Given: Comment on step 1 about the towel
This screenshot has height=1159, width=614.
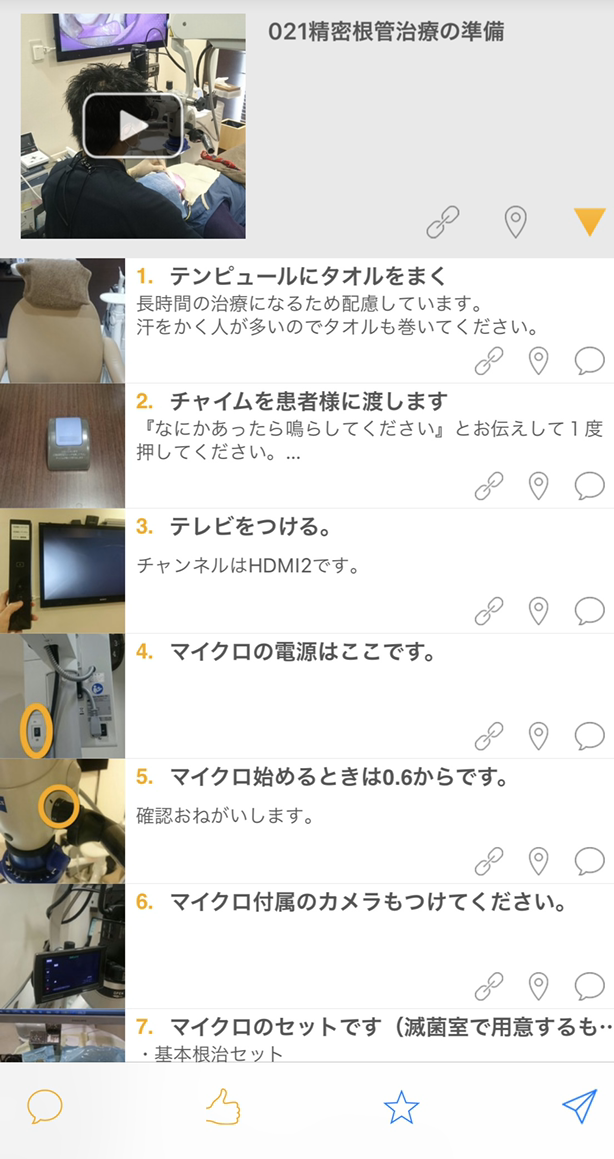Looking at the screenshot, I should click(x=589, y=361).
